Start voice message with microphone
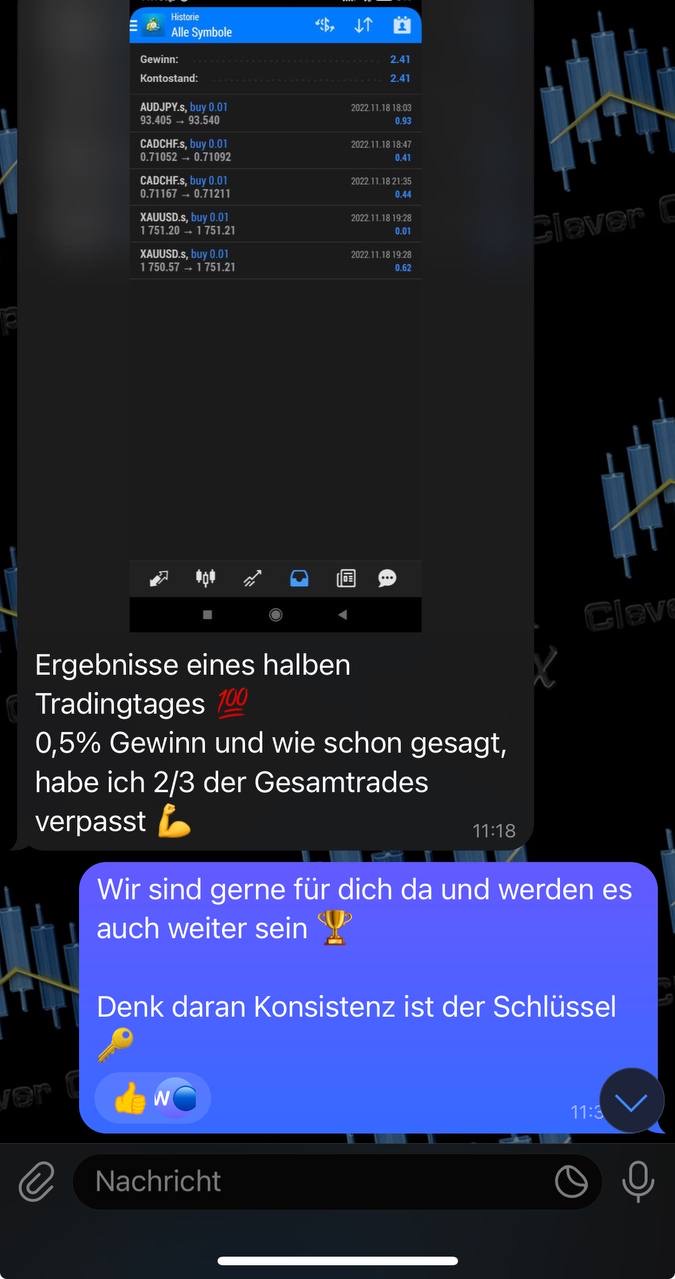This screenshot has width=675, height=1279. click(x=637, y=1182)
